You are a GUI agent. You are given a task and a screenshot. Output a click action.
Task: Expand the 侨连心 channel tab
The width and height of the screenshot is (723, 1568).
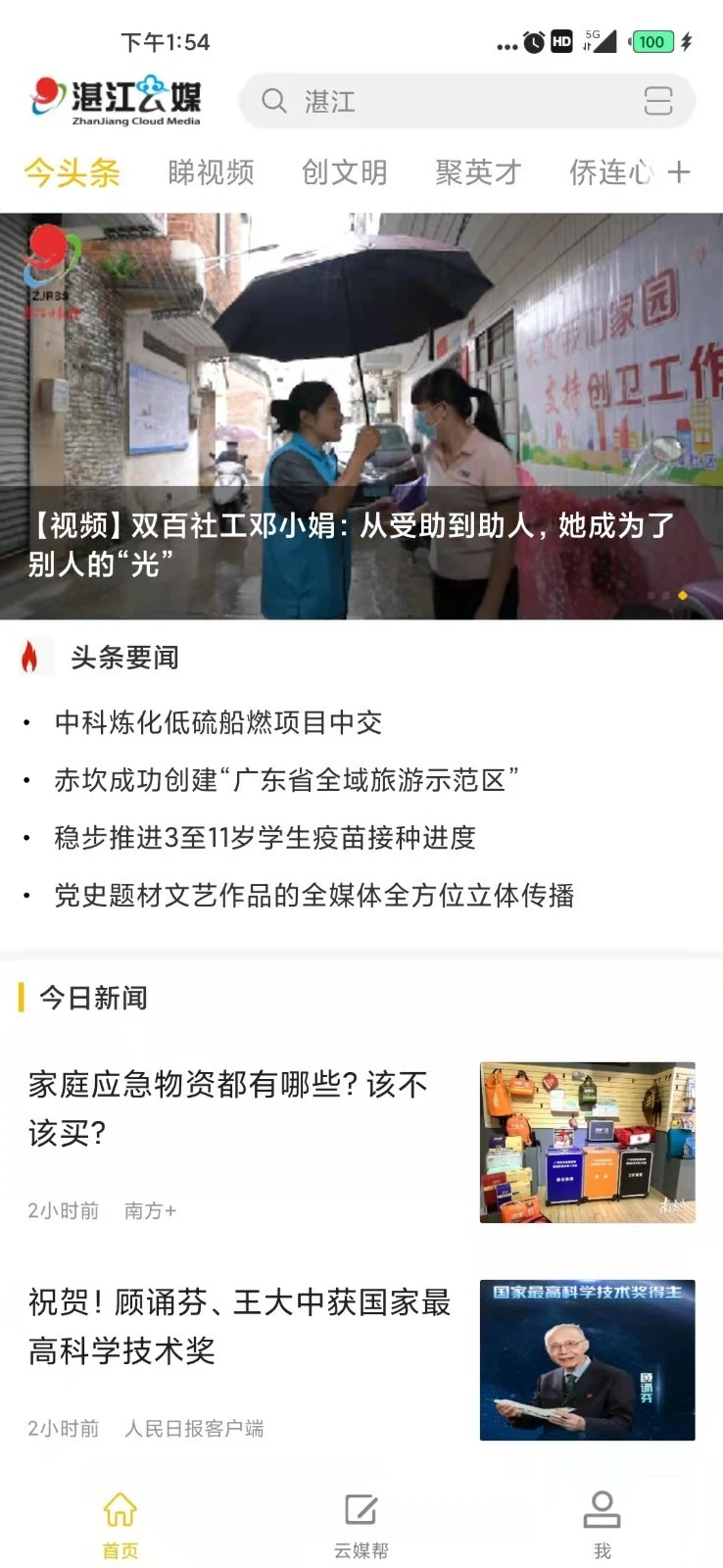tap(607, 171)
